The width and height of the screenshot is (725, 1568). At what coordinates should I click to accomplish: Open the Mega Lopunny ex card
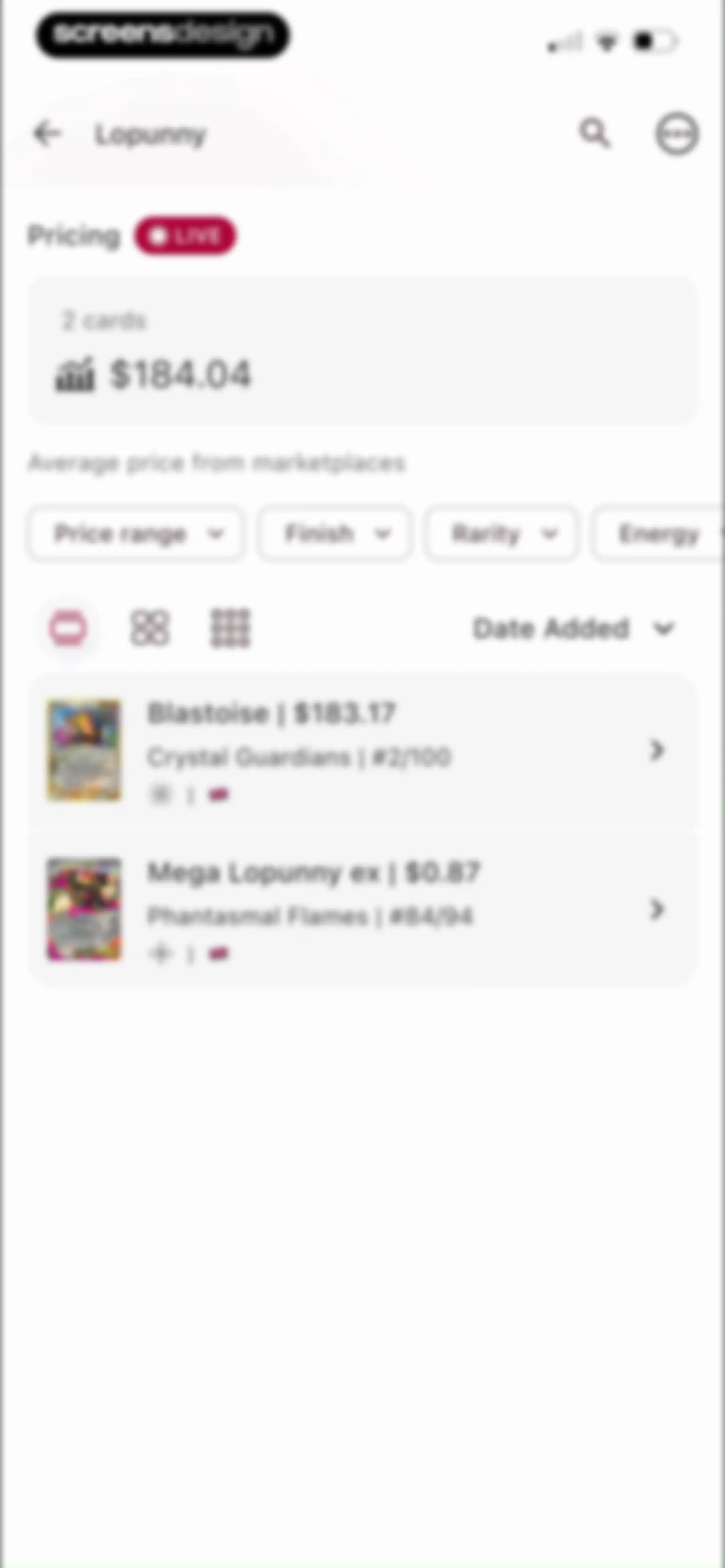(362, 909)
